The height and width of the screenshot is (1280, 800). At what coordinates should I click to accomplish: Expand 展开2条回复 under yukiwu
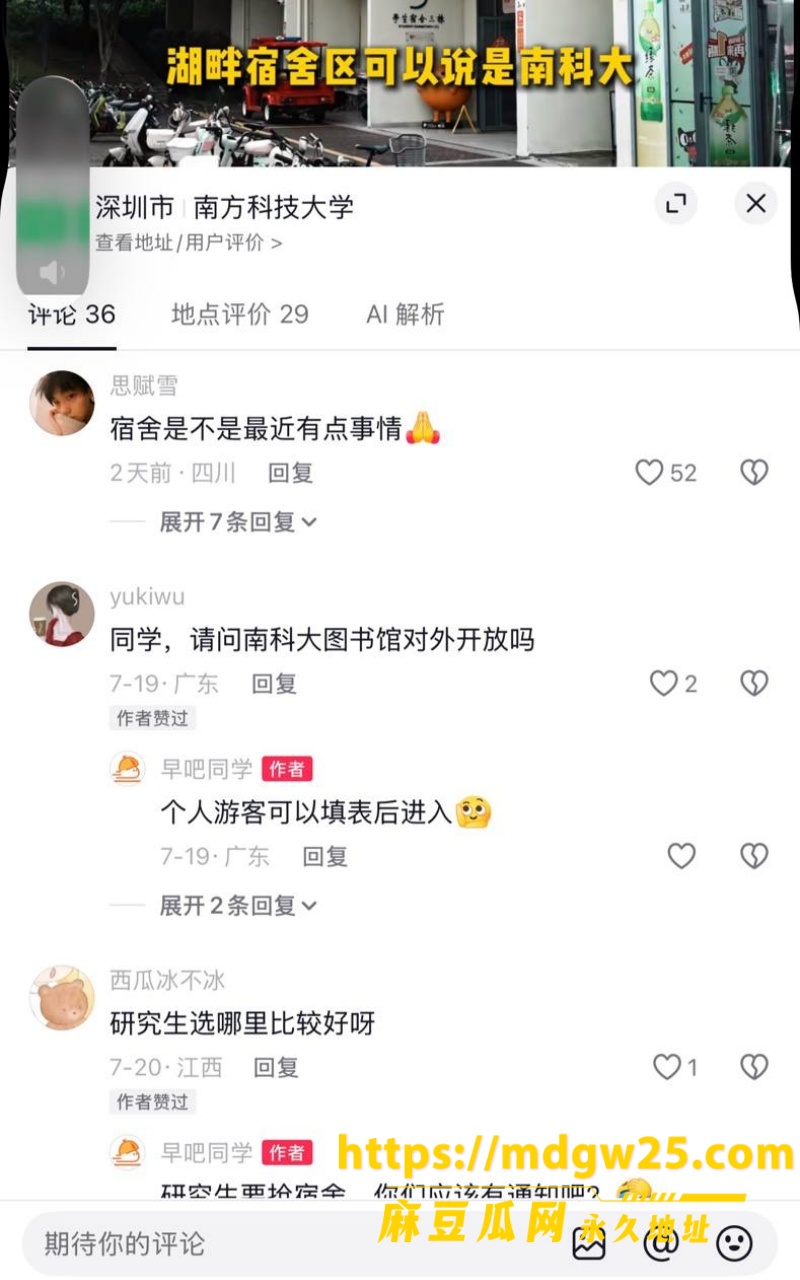(x=238, y=906)
